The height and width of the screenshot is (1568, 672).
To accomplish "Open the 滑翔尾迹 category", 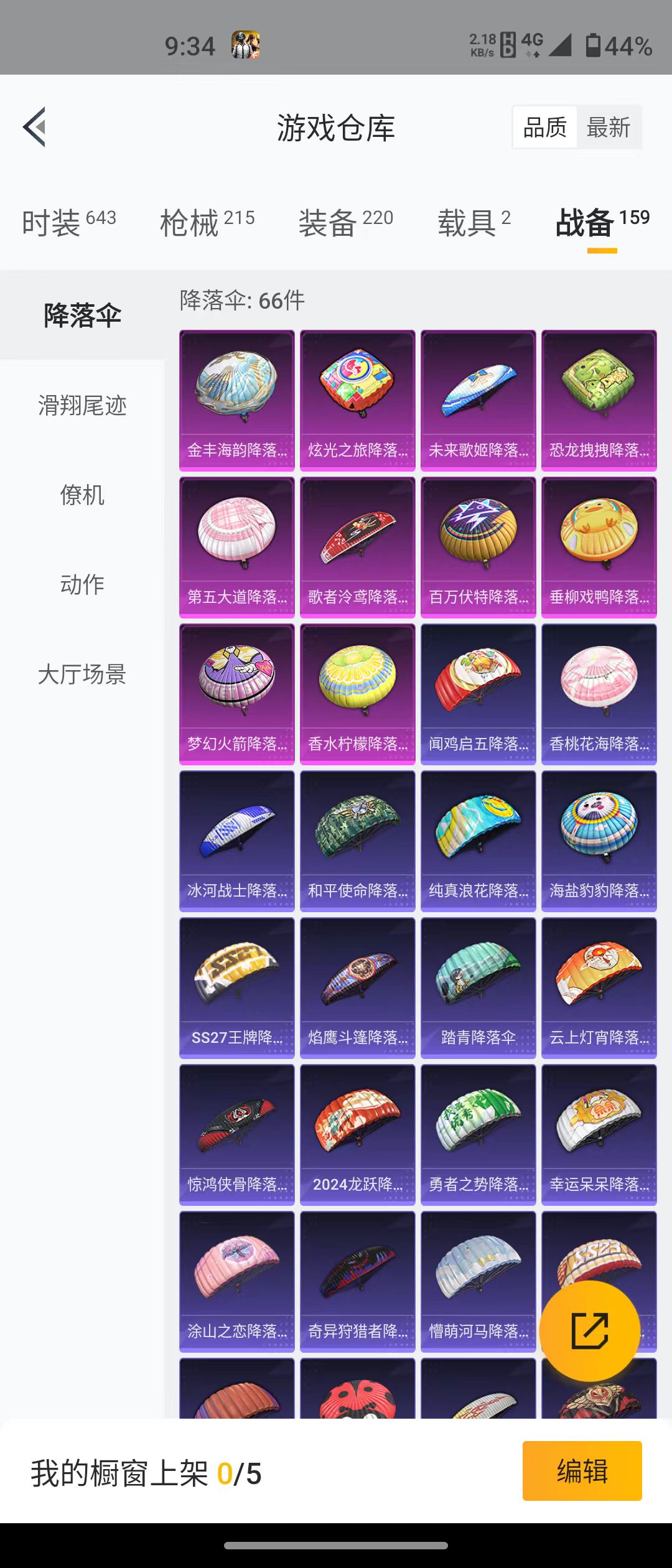I will (82, 406).
